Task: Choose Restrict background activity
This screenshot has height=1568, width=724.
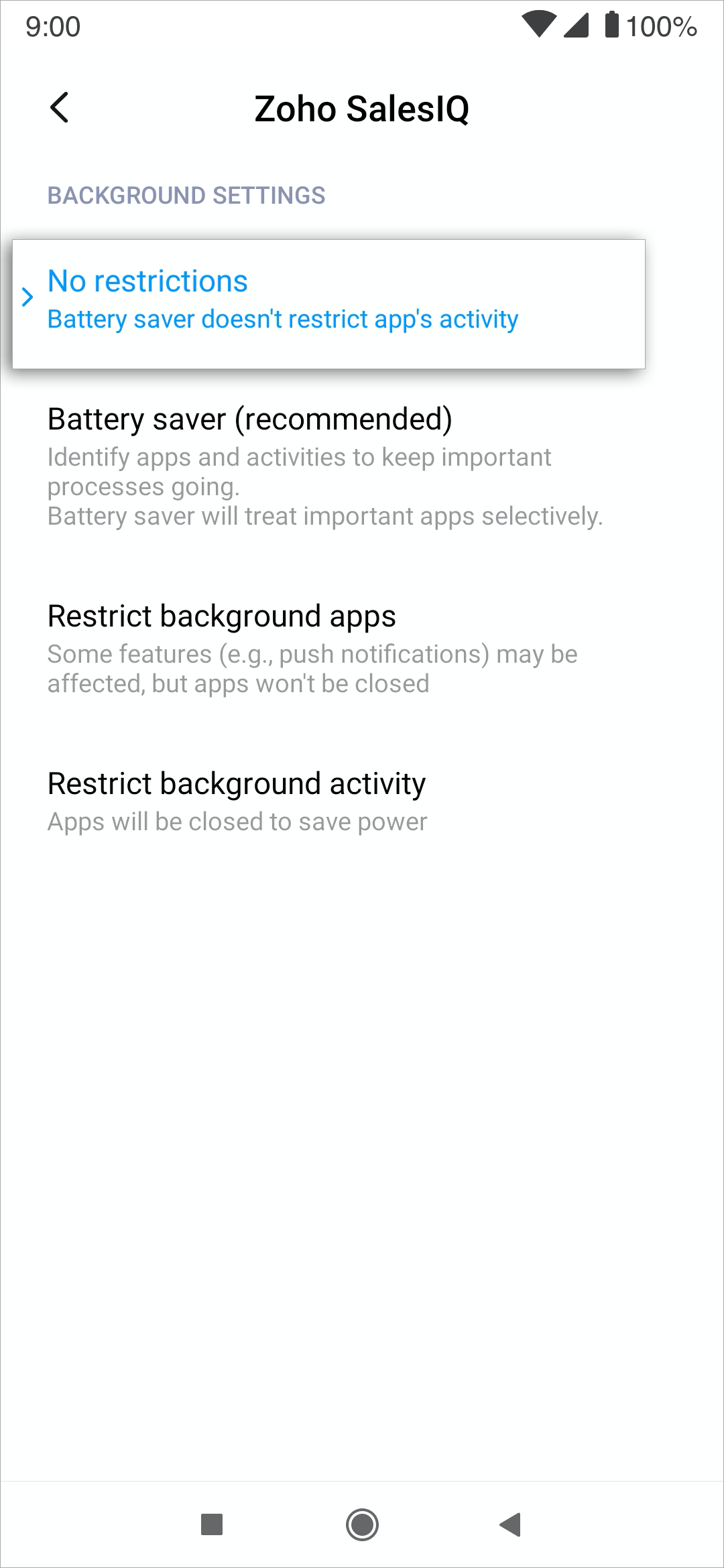Action: tap(362, 801)
